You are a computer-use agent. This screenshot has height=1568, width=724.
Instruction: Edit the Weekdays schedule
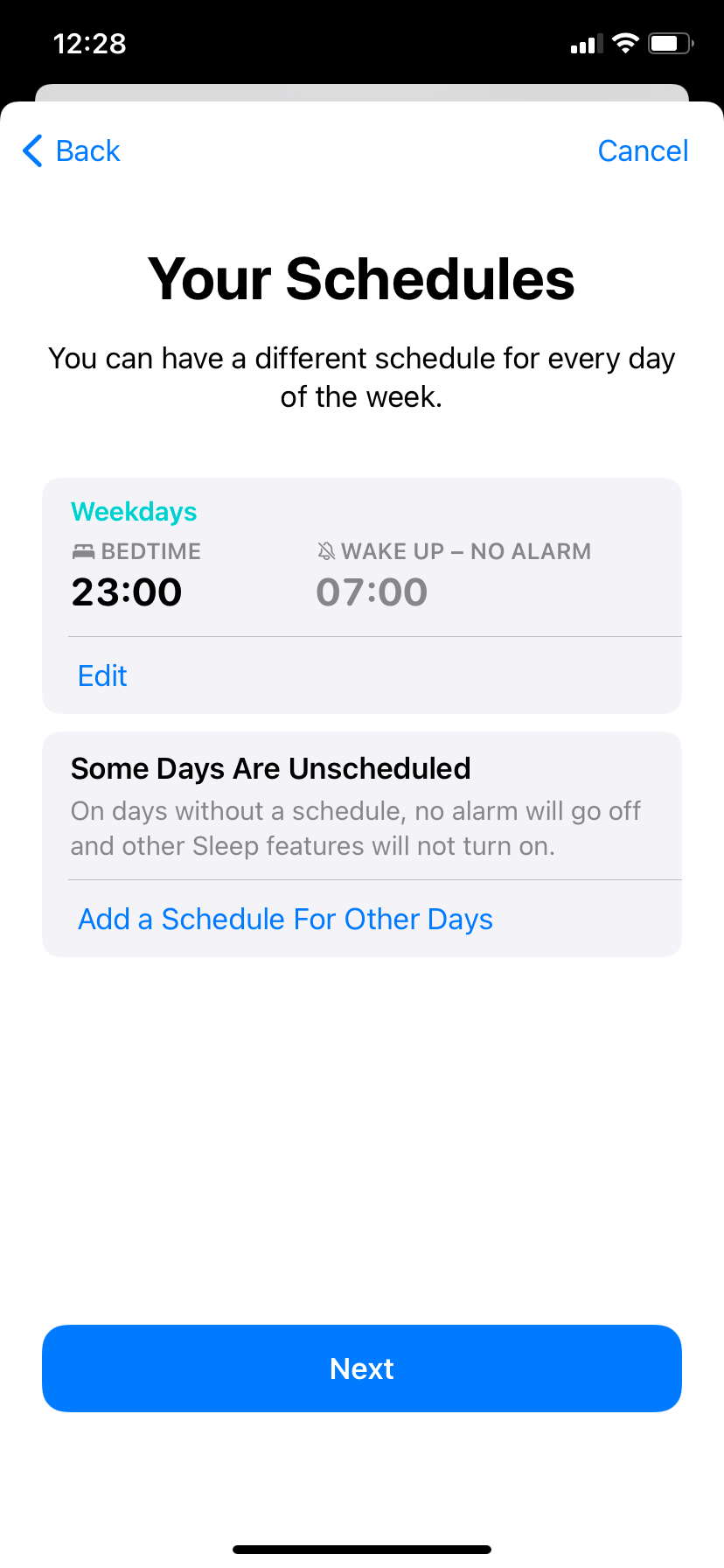[x=102, y=675]
